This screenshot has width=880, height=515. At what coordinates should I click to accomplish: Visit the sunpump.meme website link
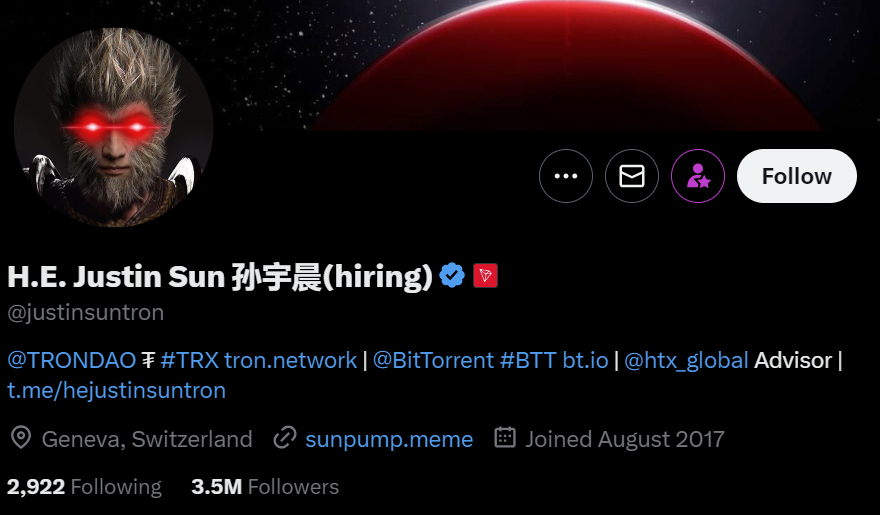coord(389,439)
